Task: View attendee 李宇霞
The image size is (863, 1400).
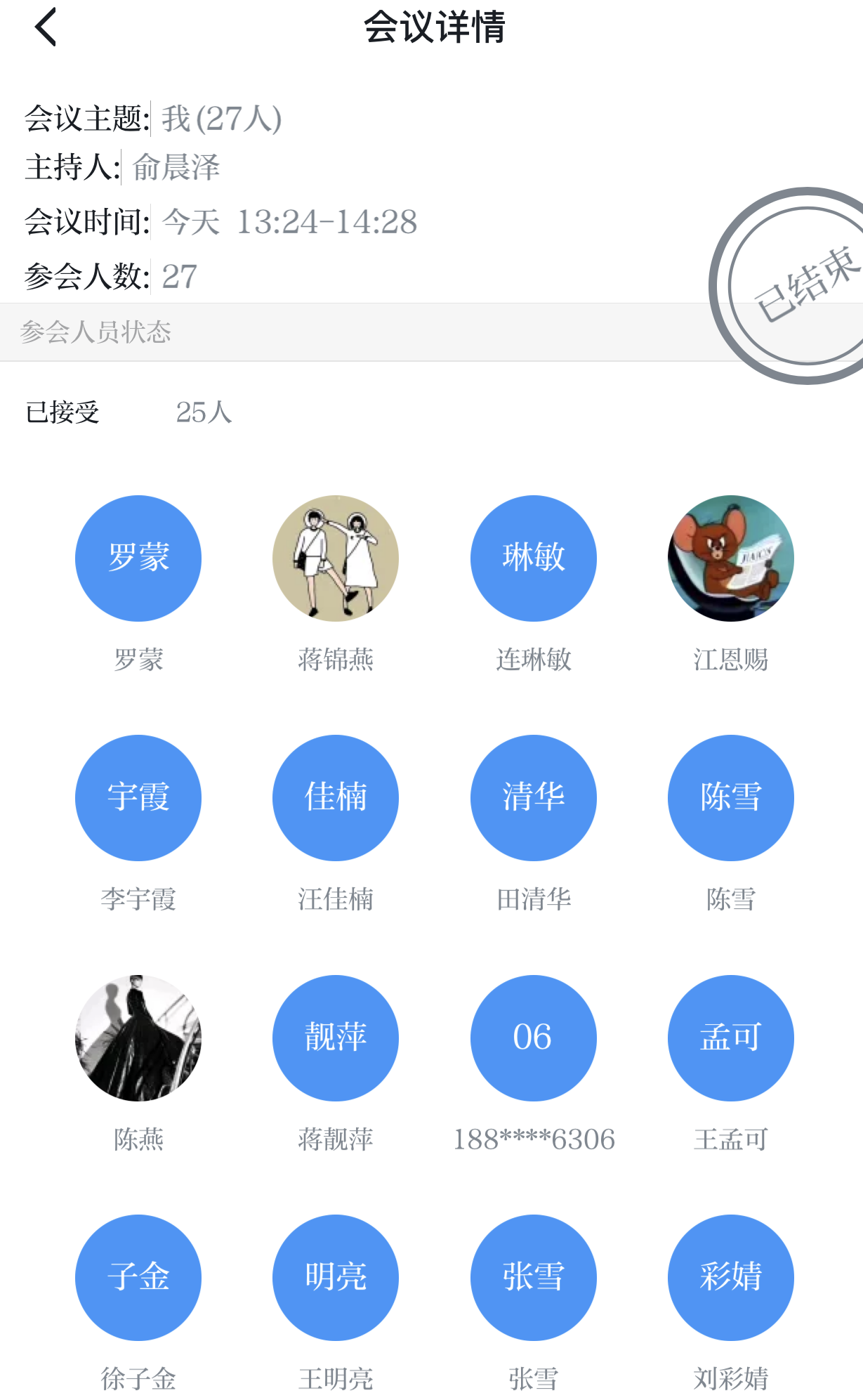Action: 138,798
